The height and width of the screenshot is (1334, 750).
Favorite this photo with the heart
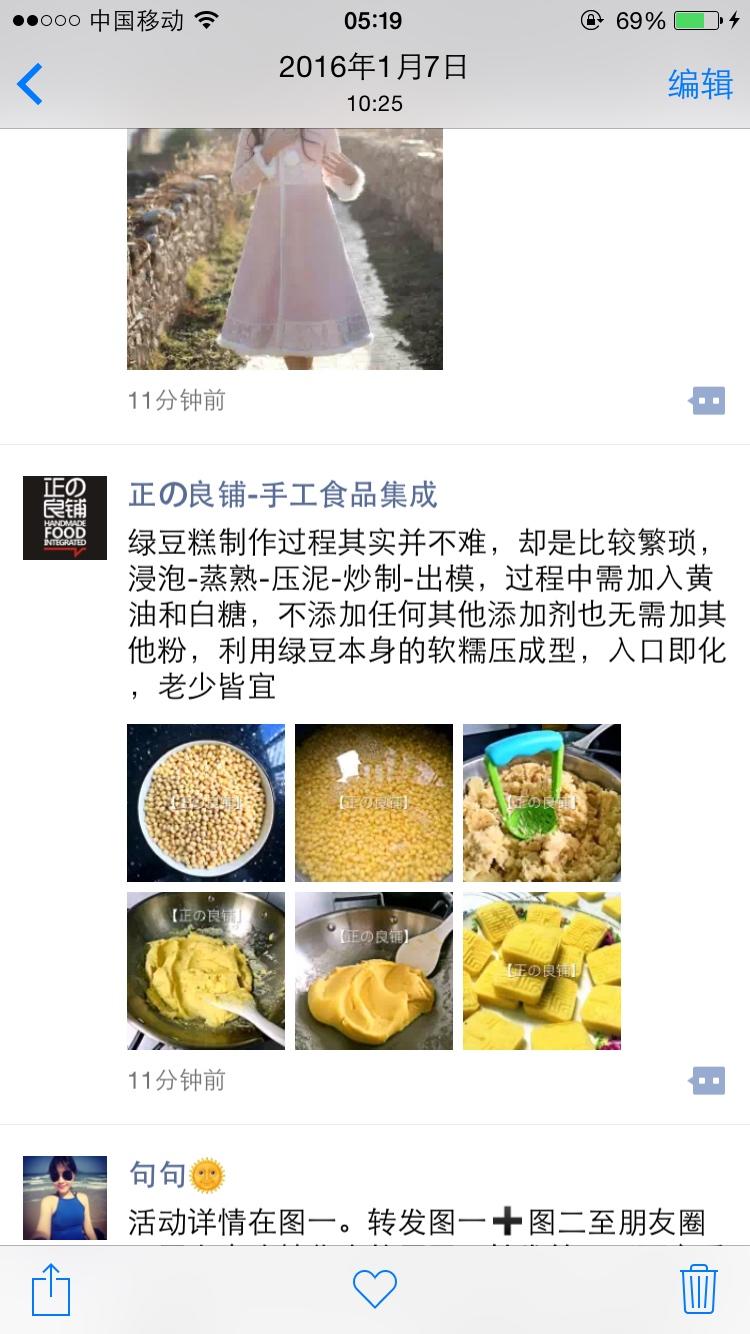point(375,1289)
